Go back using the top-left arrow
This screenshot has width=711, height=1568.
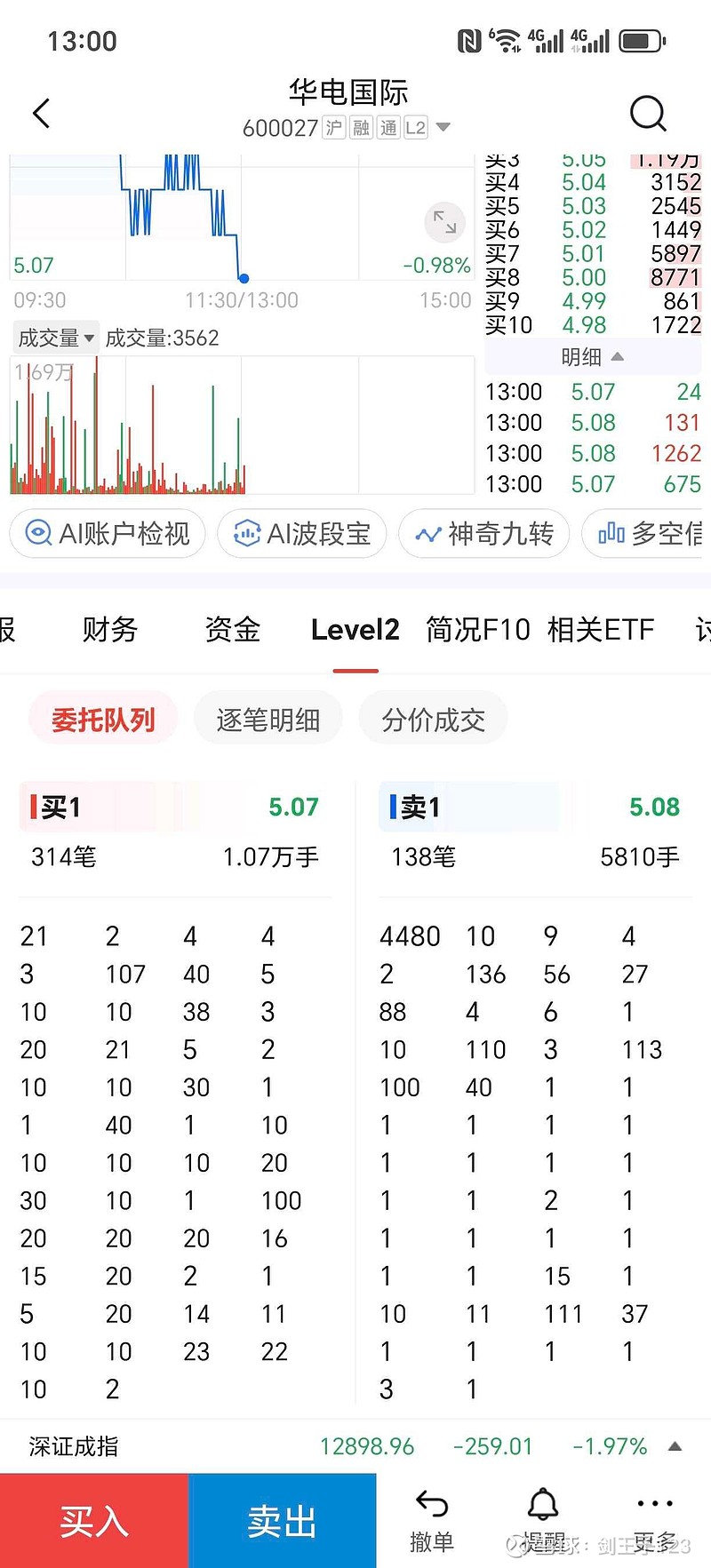41,113
